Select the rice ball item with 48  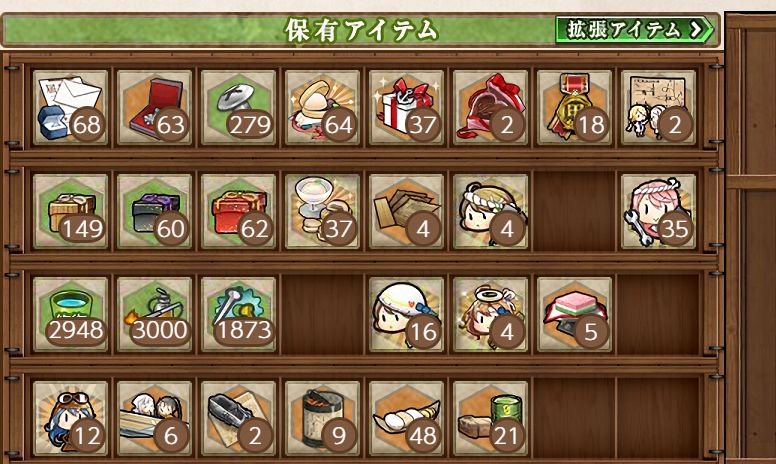406,417
